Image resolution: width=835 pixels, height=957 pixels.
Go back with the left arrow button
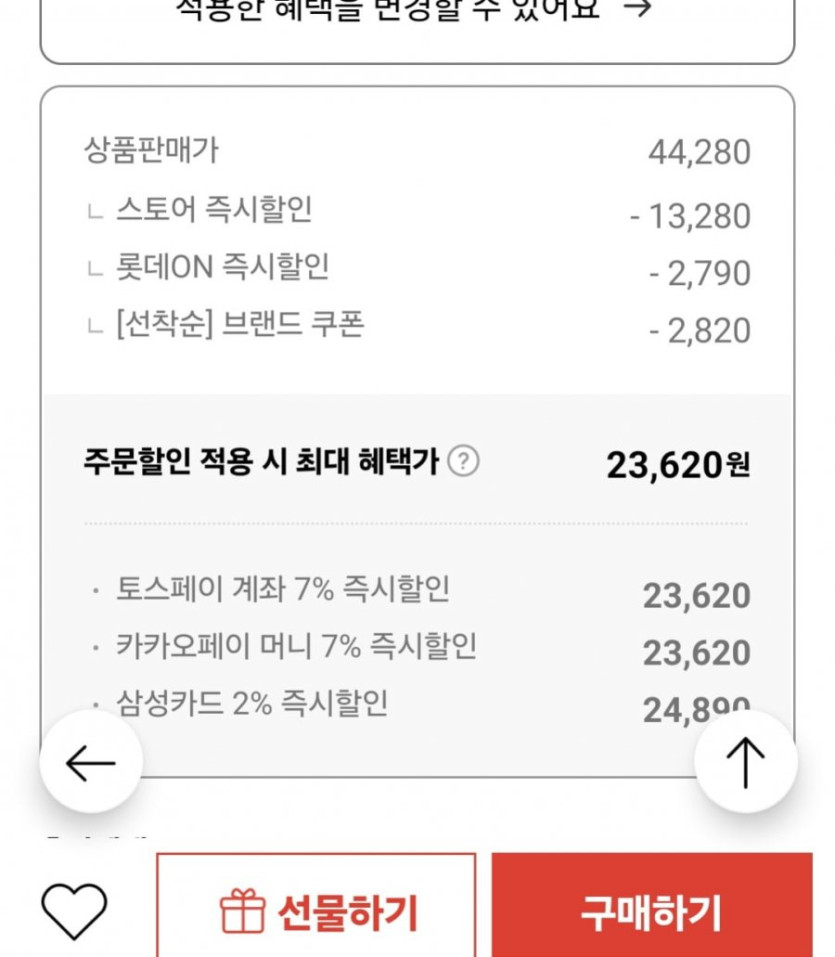[91, 763]
